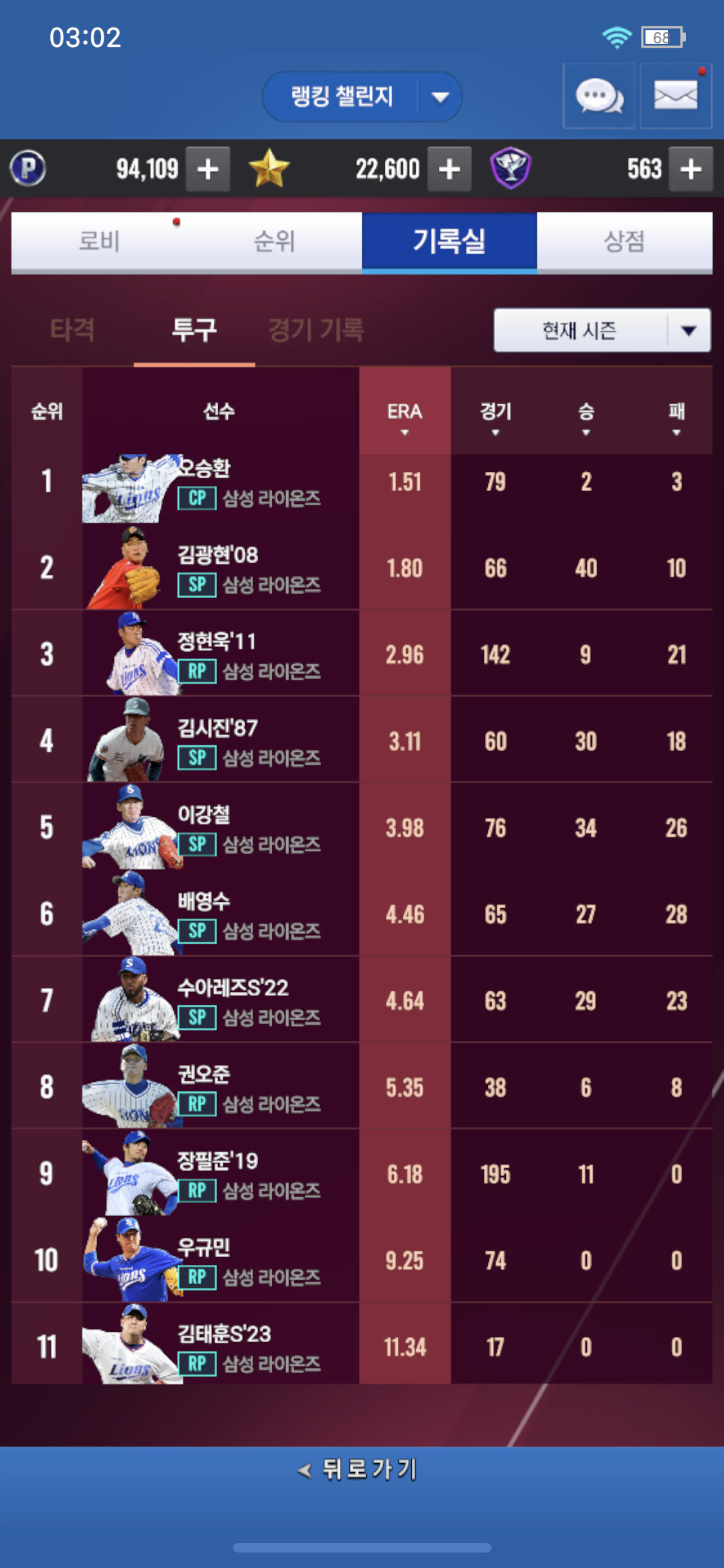Screen dimensions: 724x1568
Task: Sort by the 경기 column
Action: click(x=496, y=417)
